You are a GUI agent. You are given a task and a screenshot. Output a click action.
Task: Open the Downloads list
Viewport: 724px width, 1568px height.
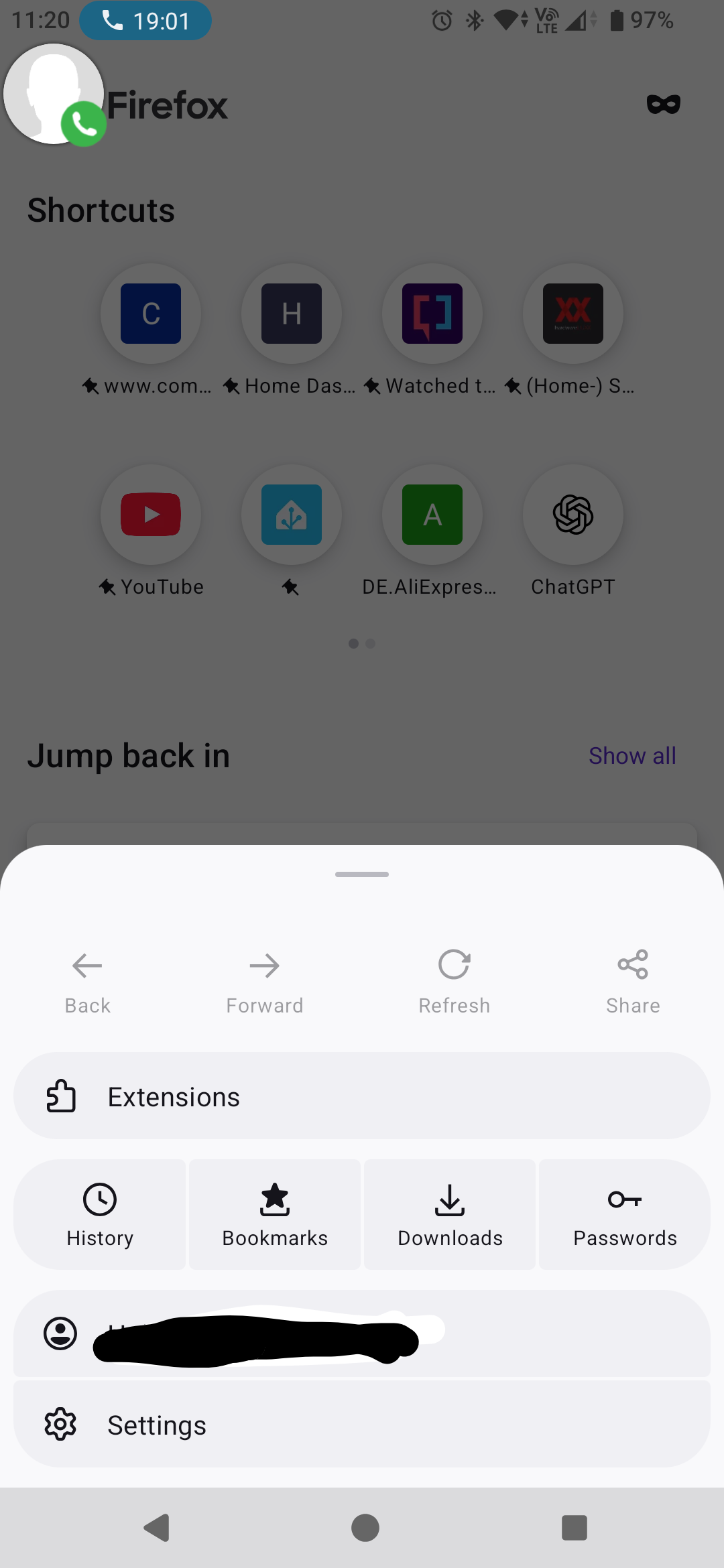point(450,1214)
